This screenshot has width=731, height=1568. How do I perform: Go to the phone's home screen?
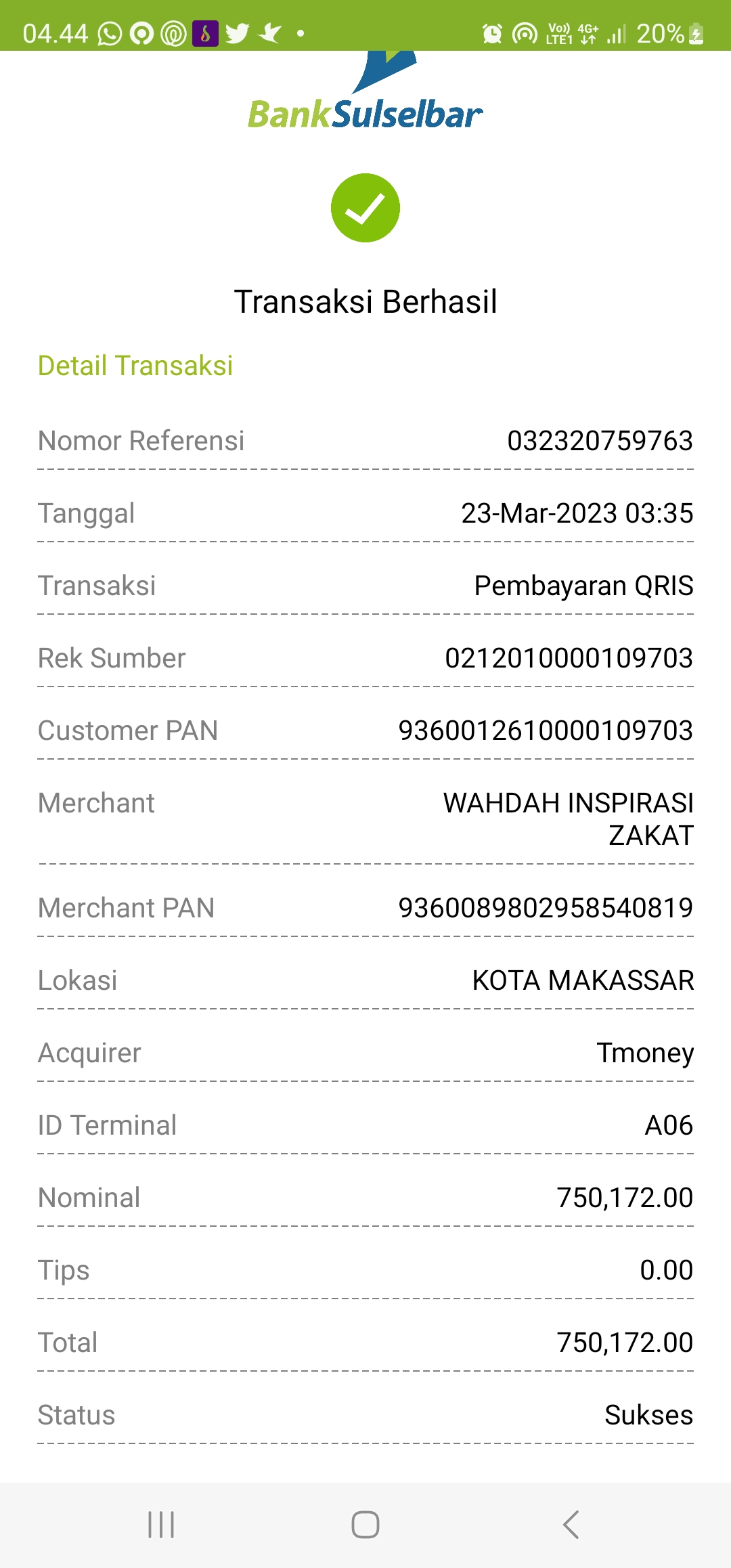tap(365, 1525)
